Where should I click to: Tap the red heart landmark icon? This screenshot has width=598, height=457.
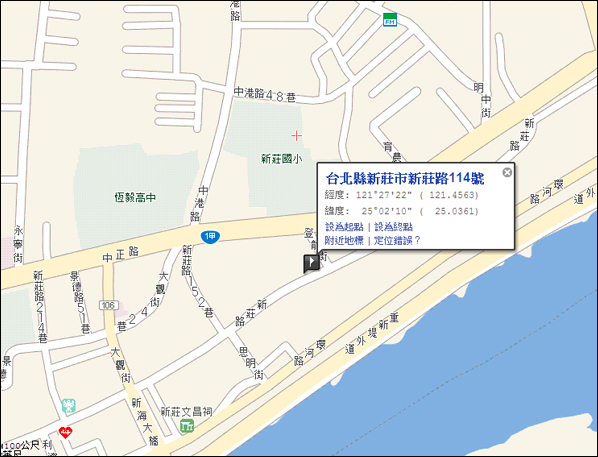[x=66, y=433]
